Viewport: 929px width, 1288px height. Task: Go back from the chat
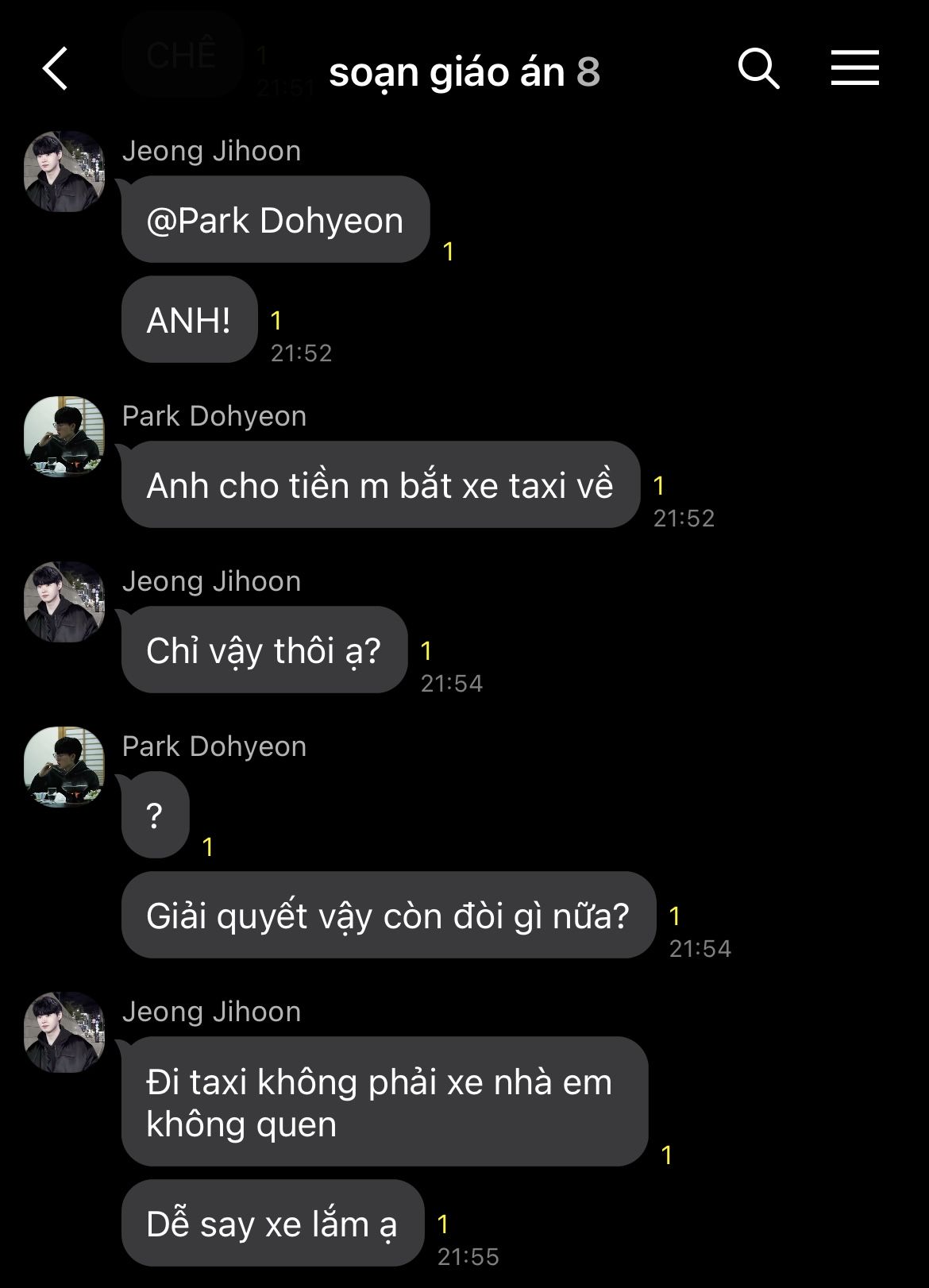(x=55, y=68)
